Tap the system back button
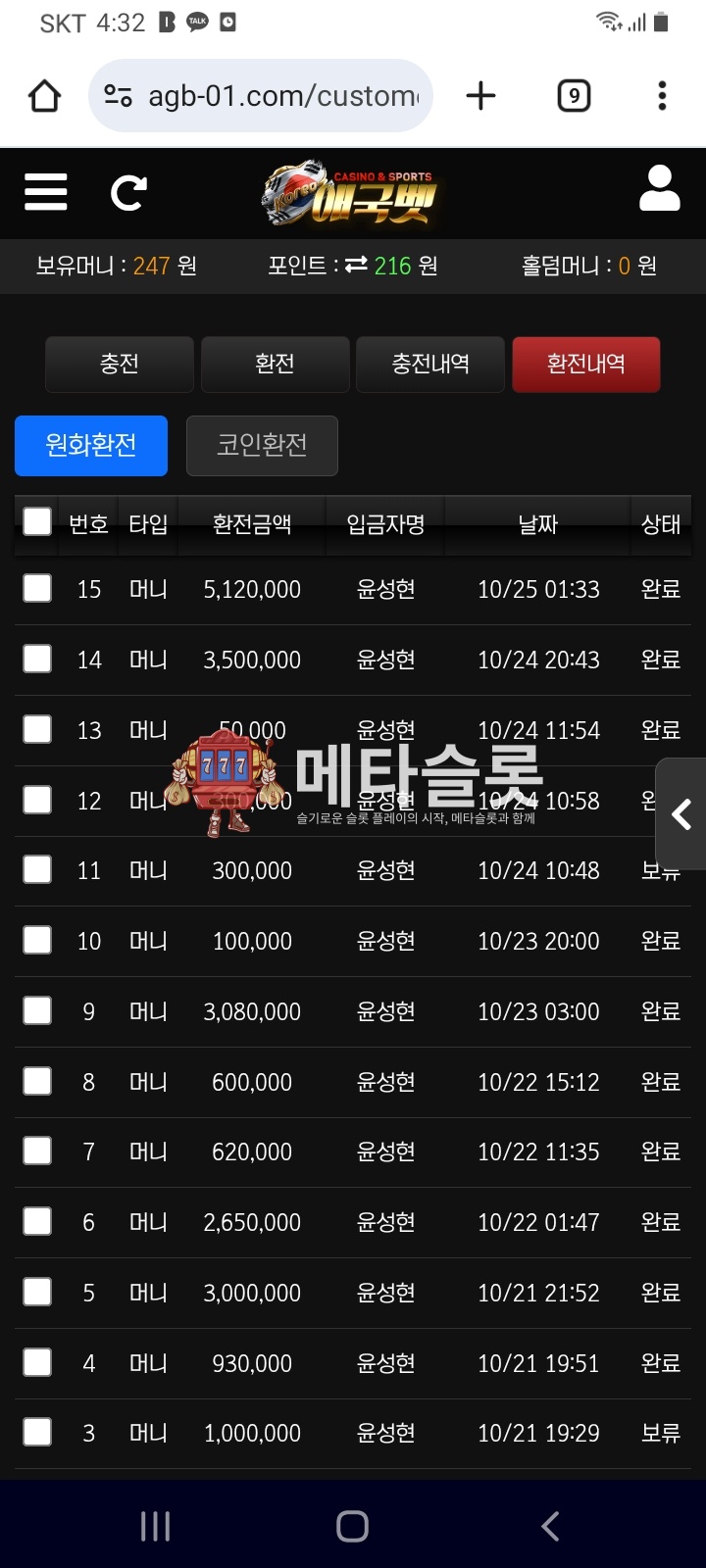706x1568 pixels. [x=550, y=1526]
